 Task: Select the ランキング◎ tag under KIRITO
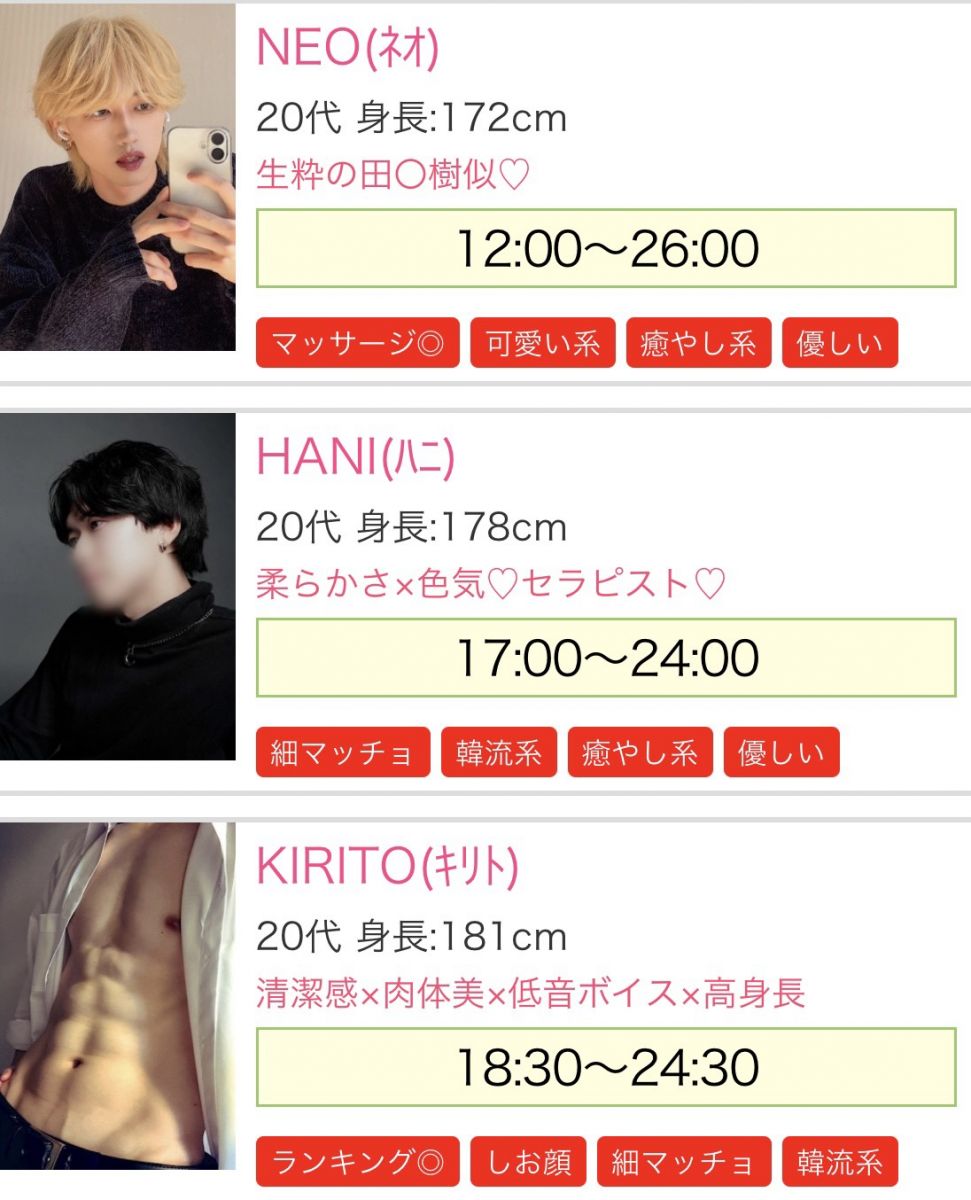357,1162
